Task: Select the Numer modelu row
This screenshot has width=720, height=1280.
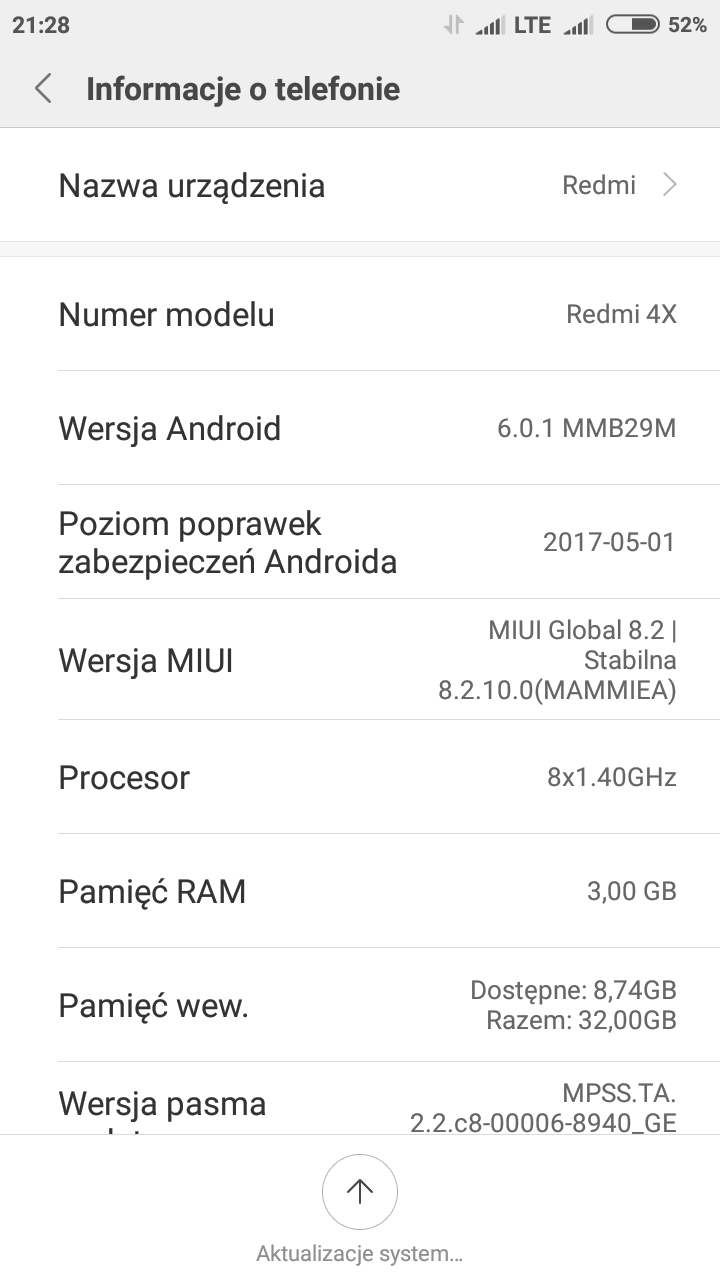Action: click(360, 314)
